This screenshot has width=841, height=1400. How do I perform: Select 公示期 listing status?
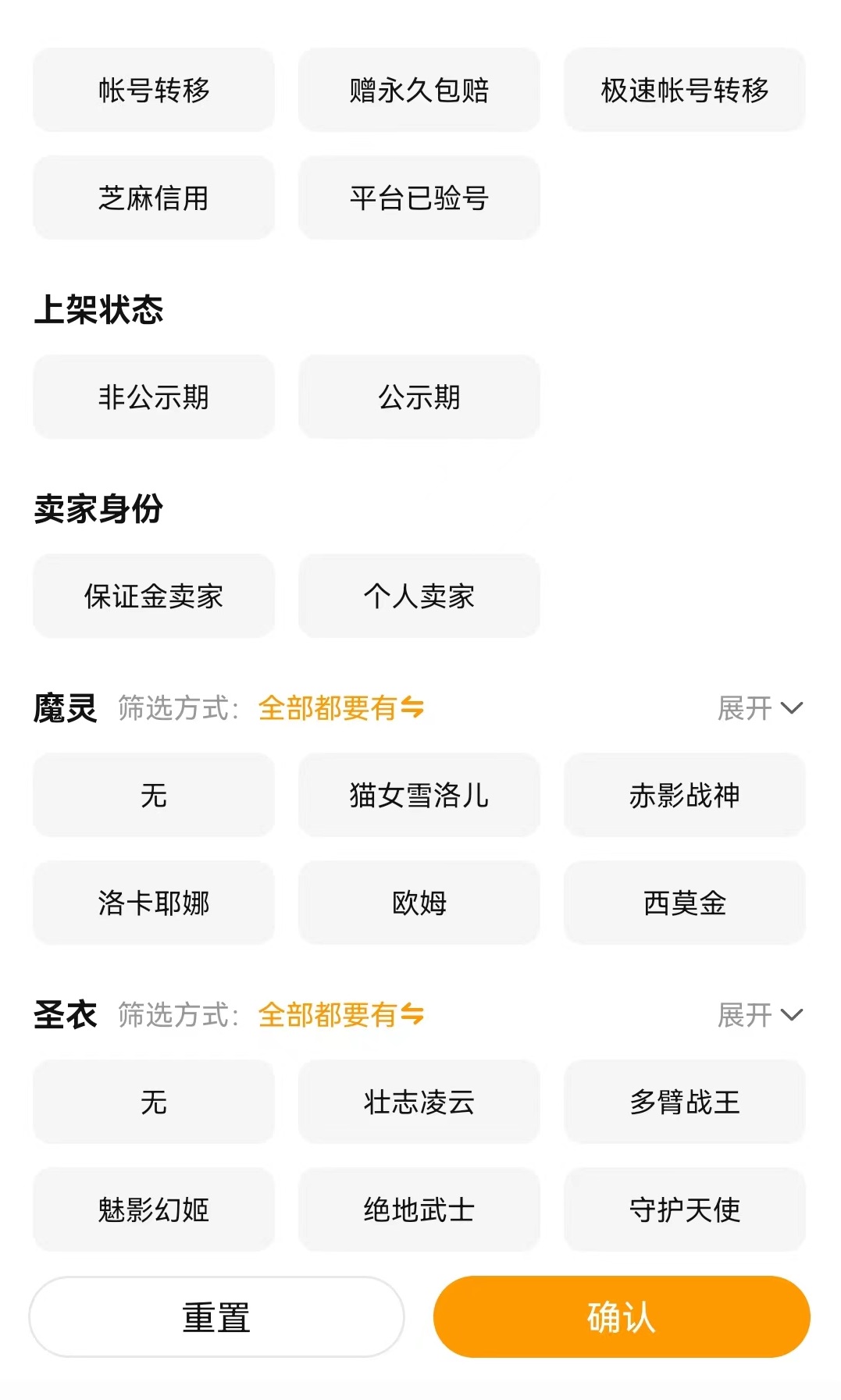point(419,397)
